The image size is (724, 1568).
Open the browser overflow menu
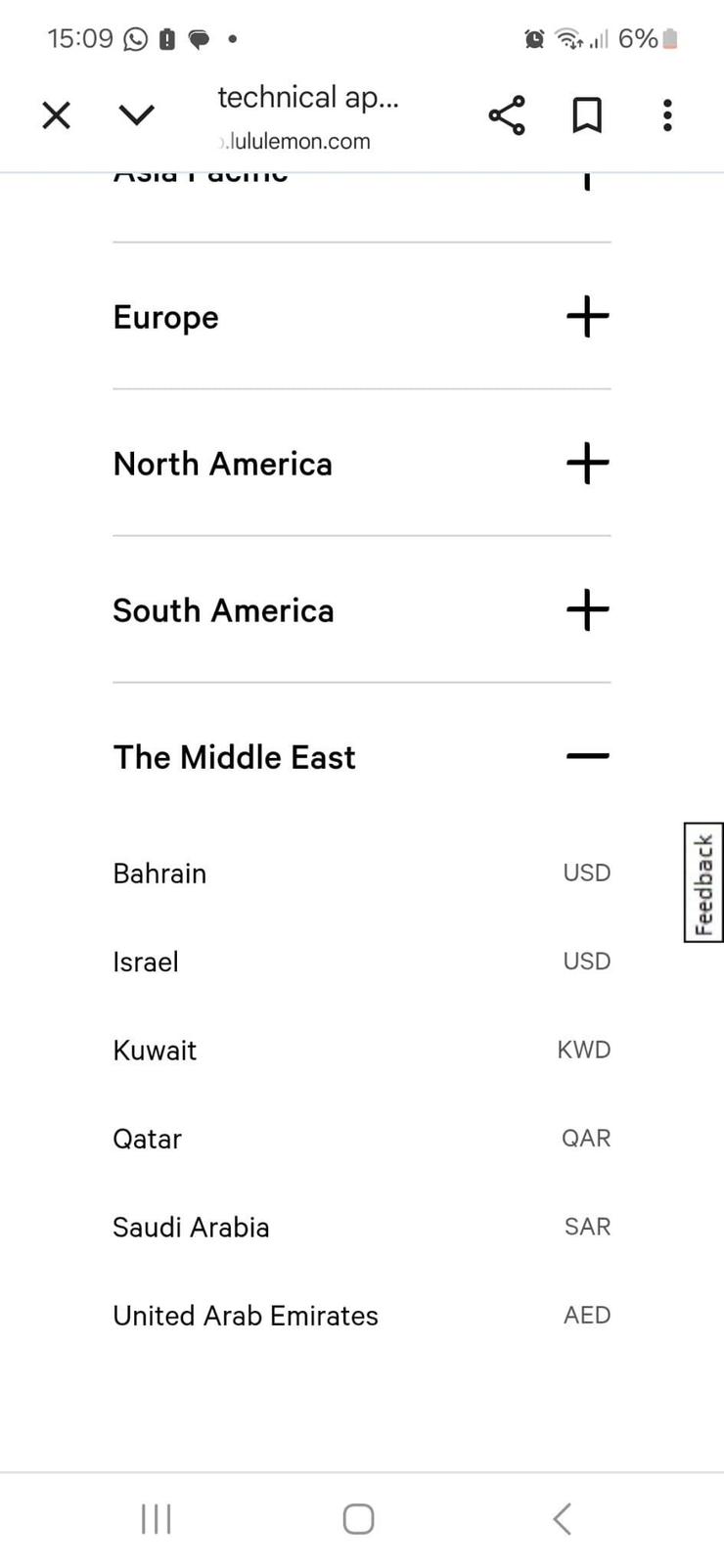[x=667, y=115]
